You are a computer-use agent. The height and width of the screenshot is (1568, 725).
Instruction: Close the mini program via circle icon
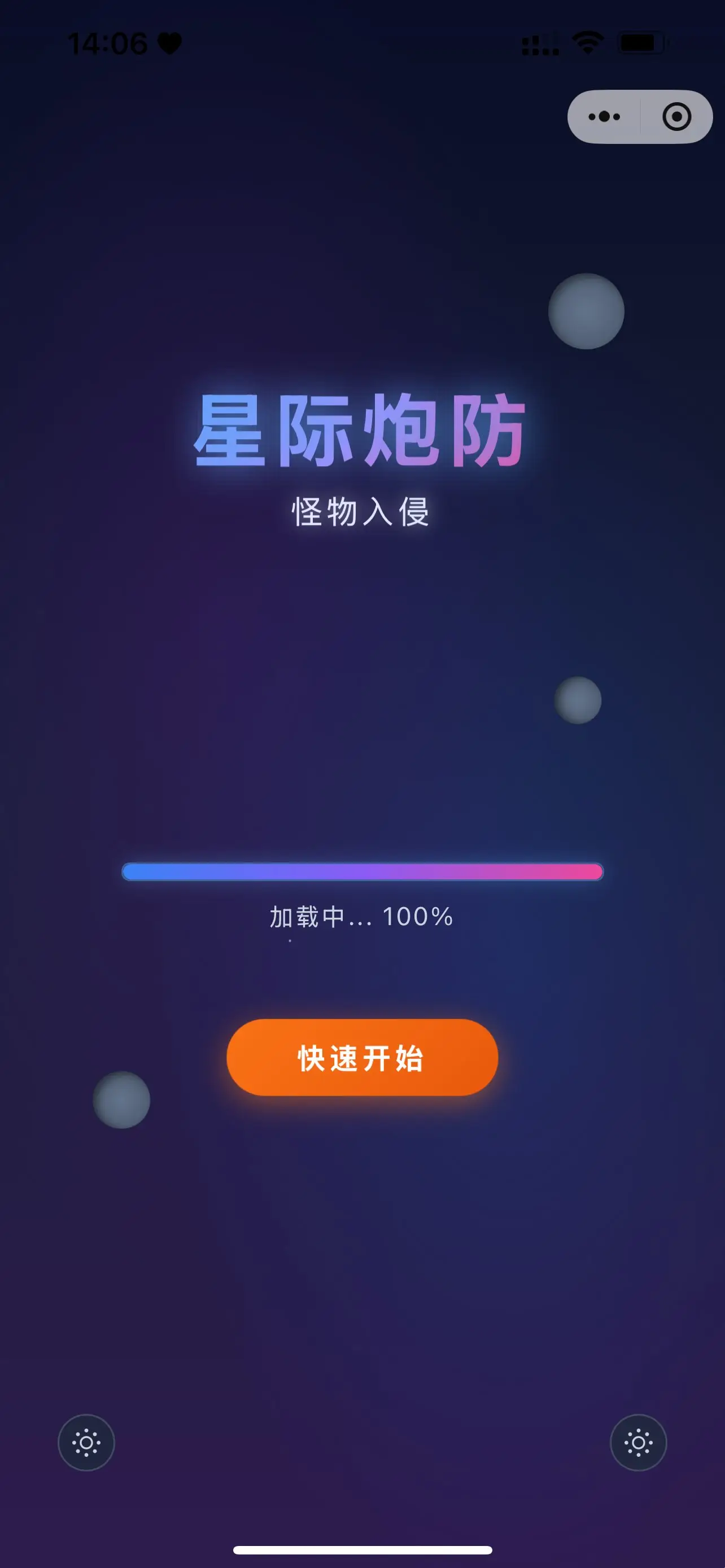point(676,117)
